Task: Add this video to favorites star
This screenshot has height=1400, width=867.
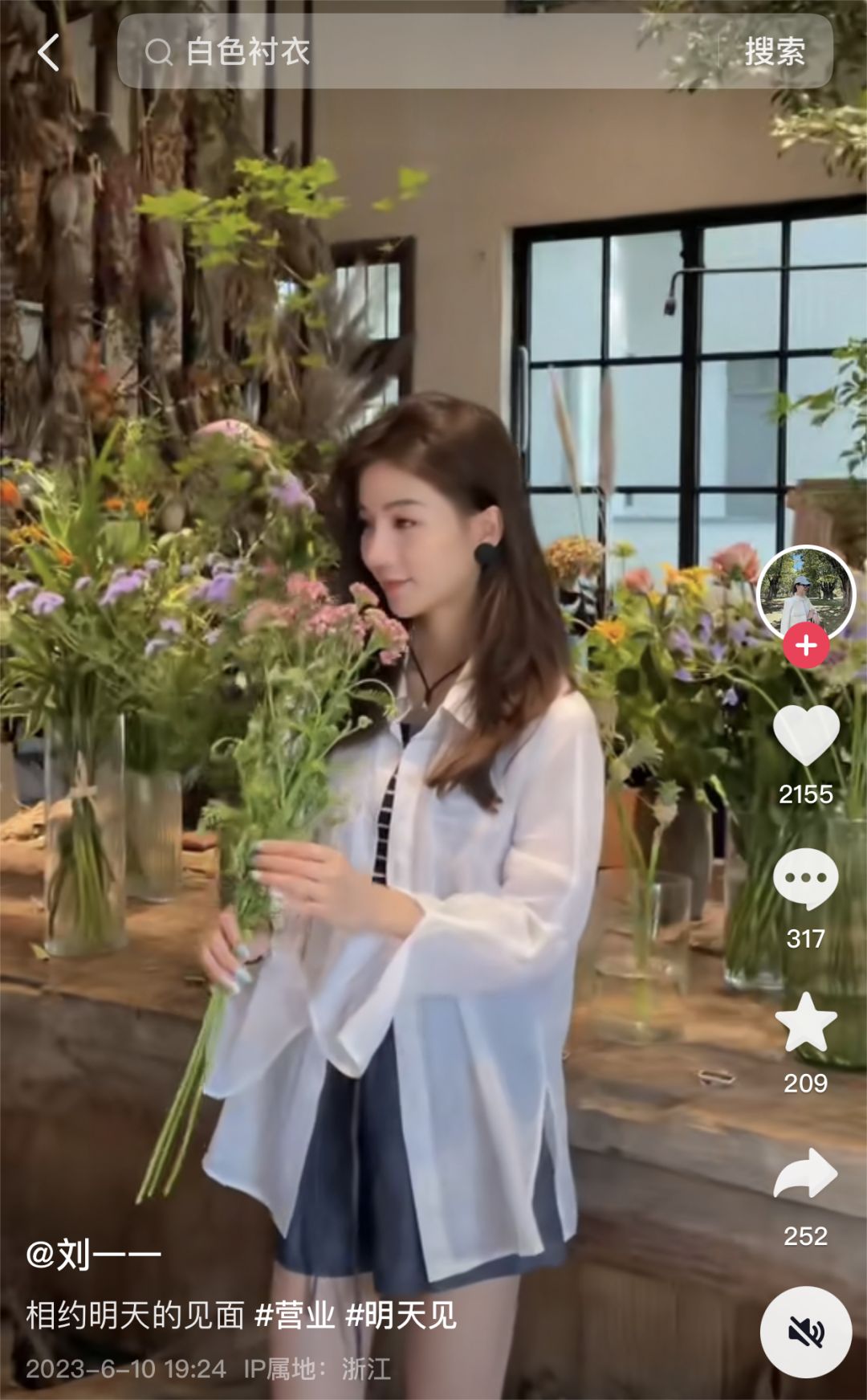Action: pos(805,1022)
